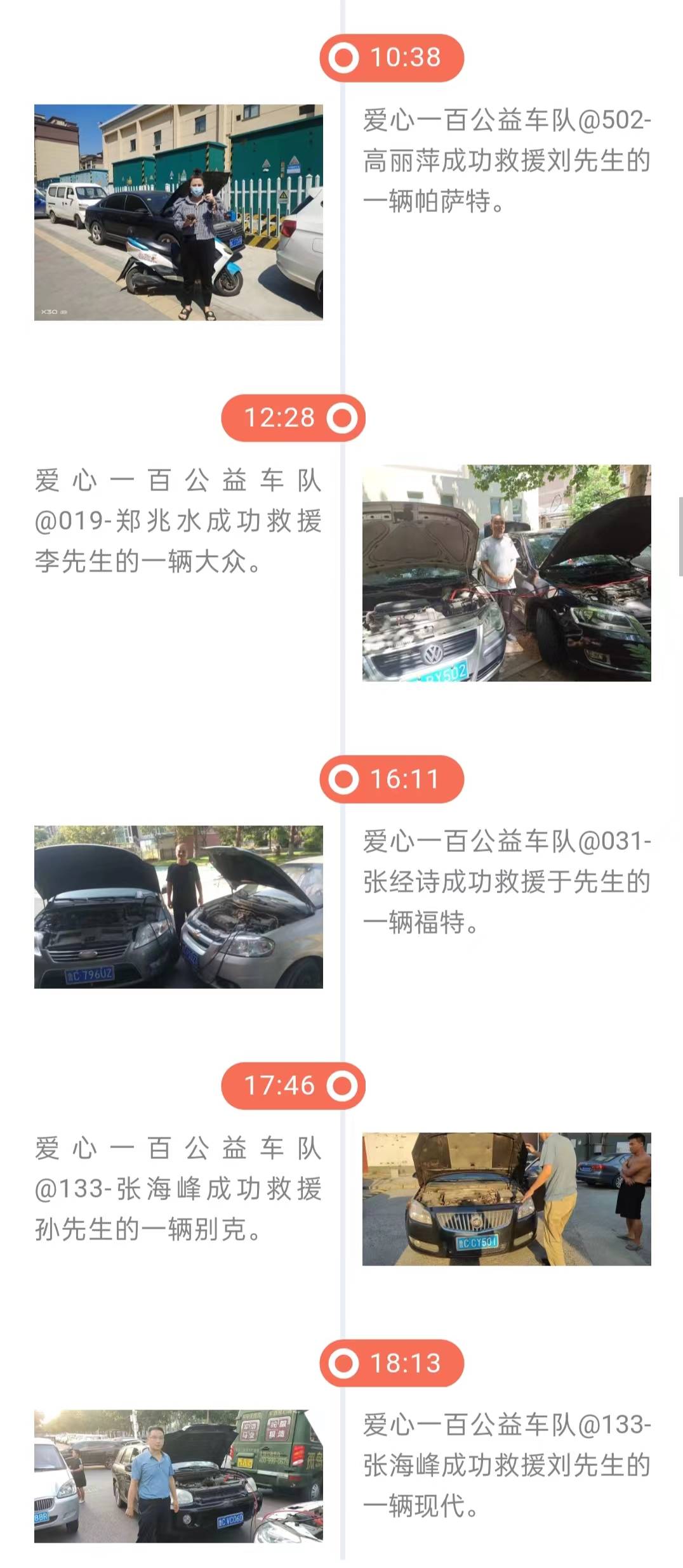The image size is (683, 1568).
Task: Open the 10:38 Passat rescue photo
Action: 178,212
